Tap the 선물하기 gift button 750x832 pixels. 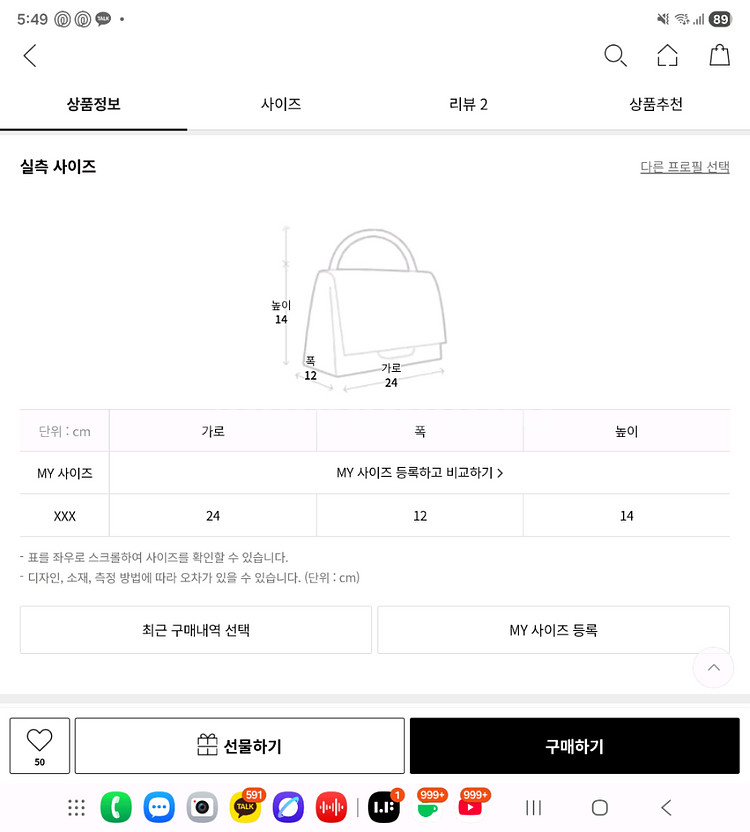pos(239,746)
